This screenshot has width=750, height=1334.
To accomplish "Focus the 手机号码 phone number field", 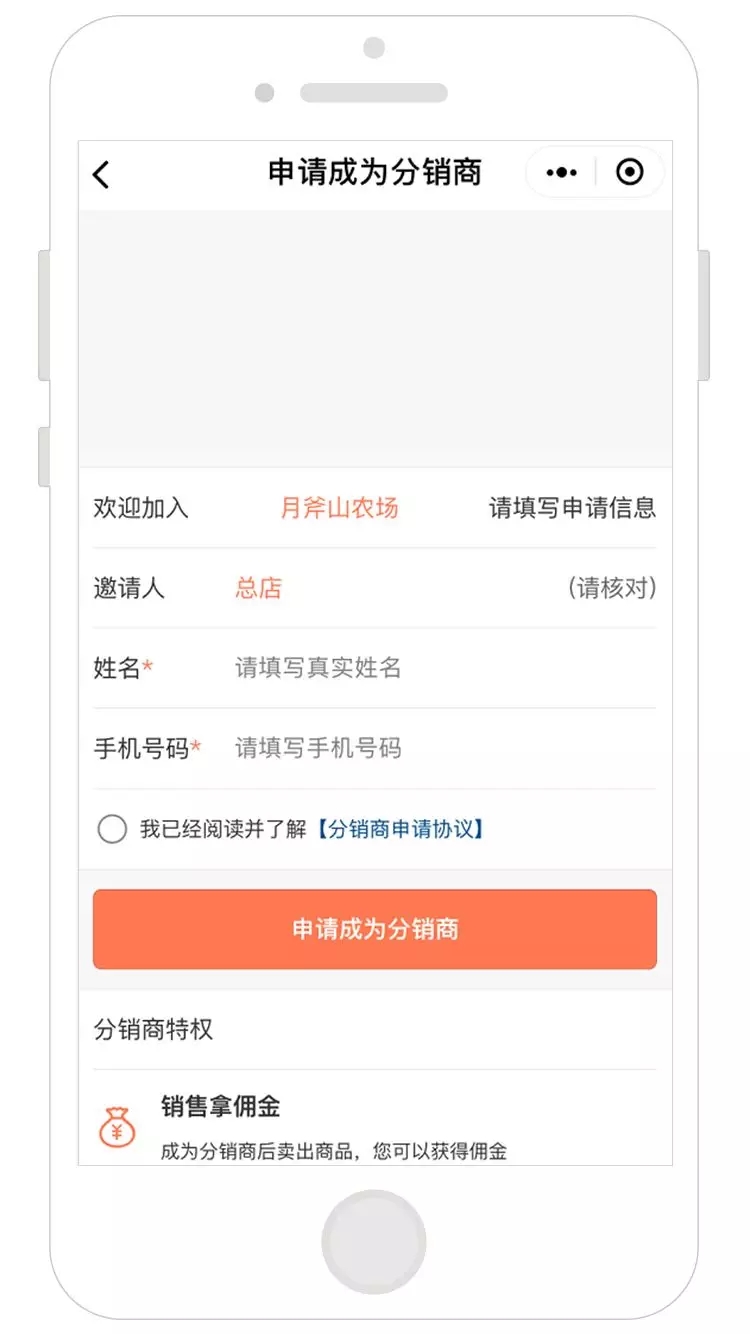I will pos(440,748).
